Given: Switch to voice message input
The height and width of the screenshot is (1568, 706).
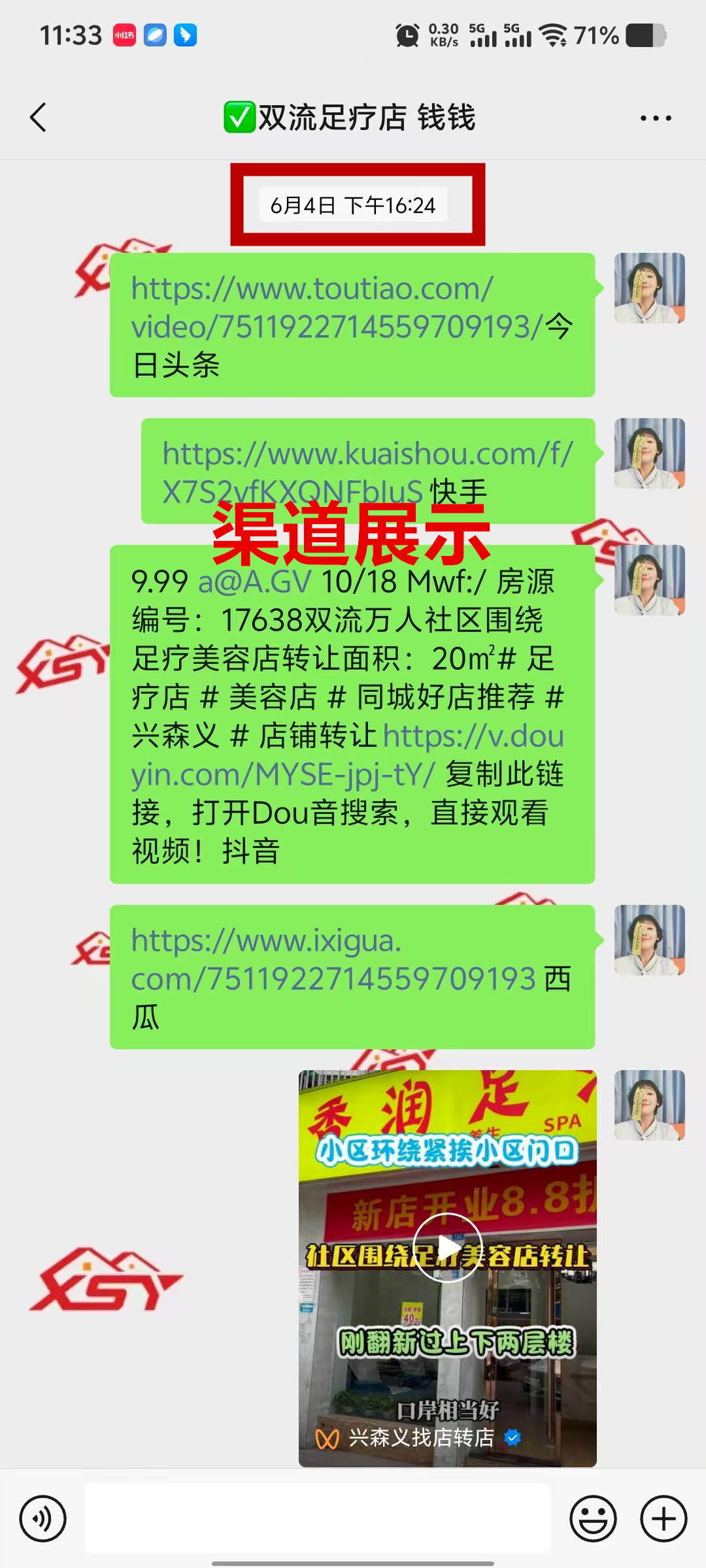Looking at the screenshot, I should 42,1518.
